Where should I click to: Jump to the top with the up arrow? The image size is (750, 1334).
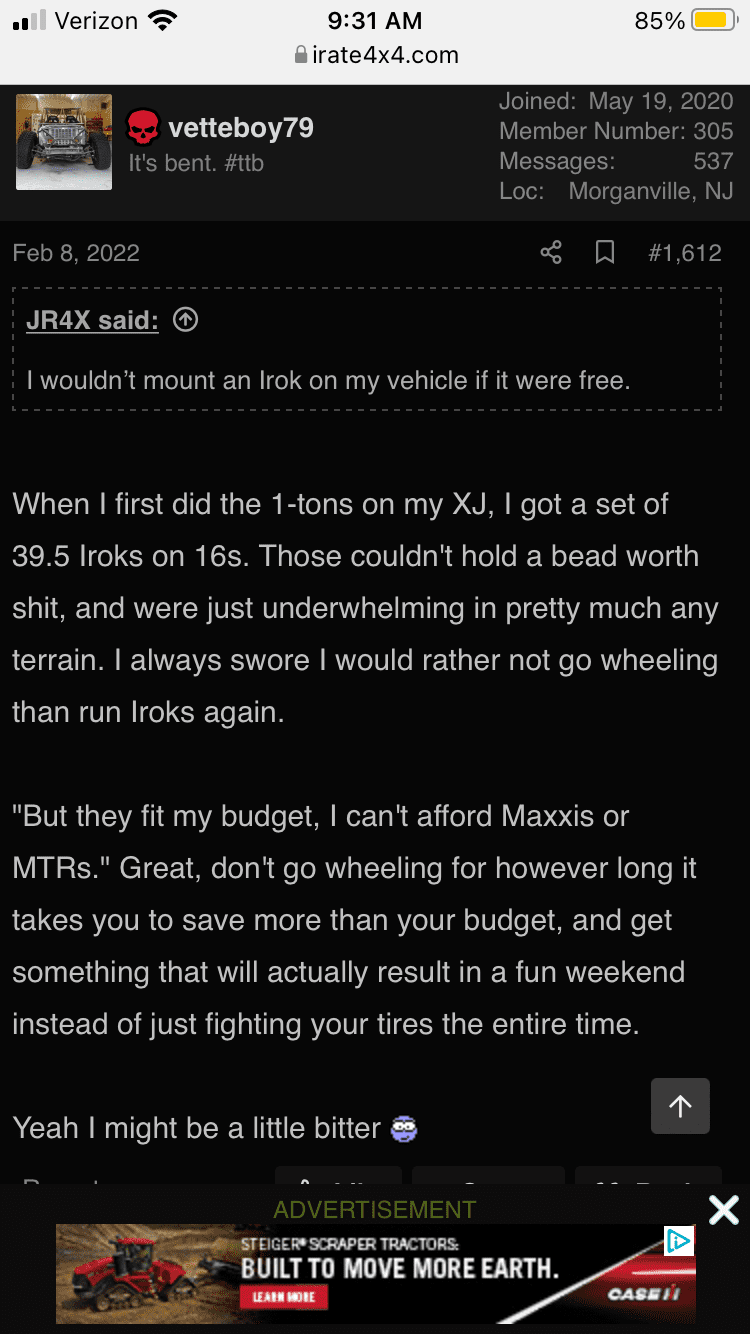680,1106
